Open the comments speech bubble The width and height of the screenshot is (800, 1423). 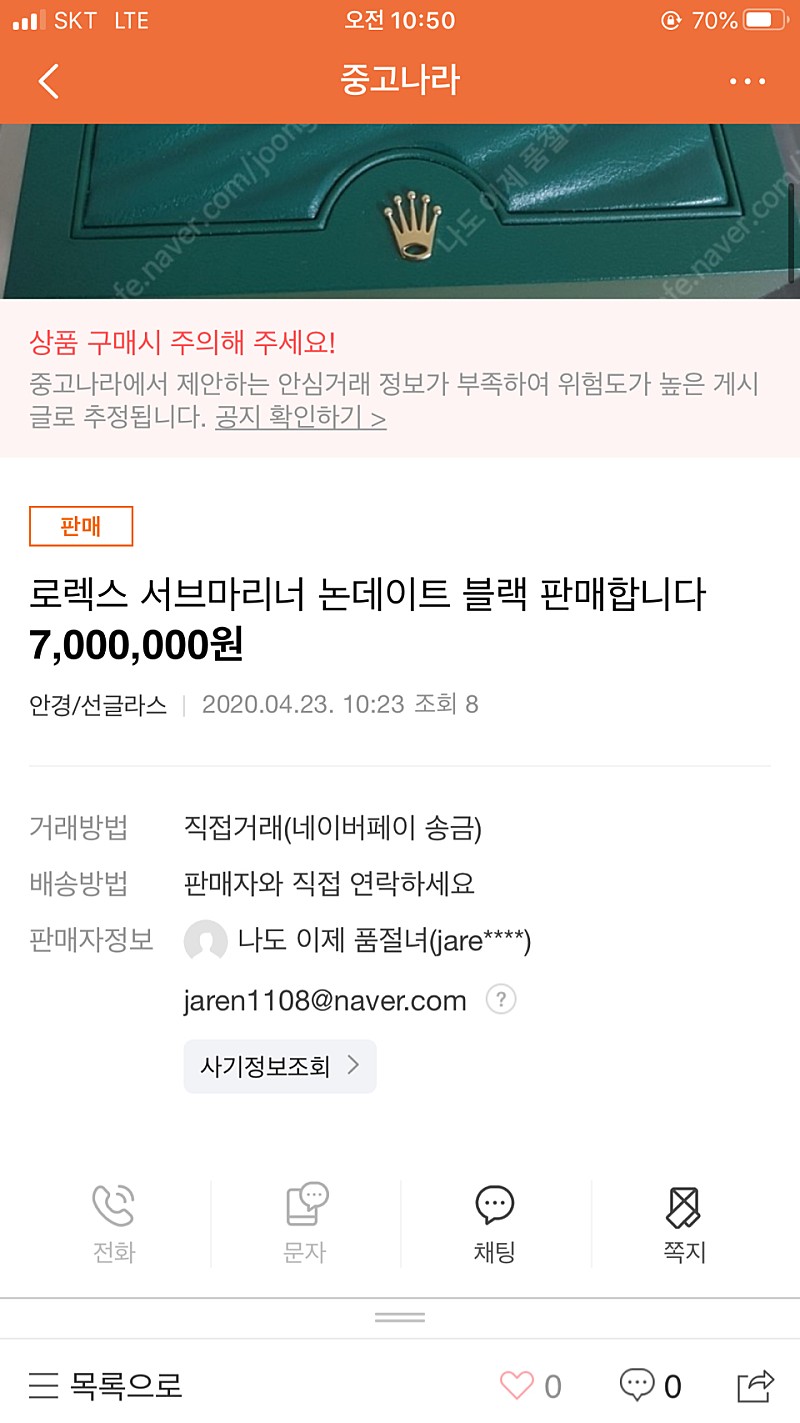pyautogui.click(x=638, y=1385)
